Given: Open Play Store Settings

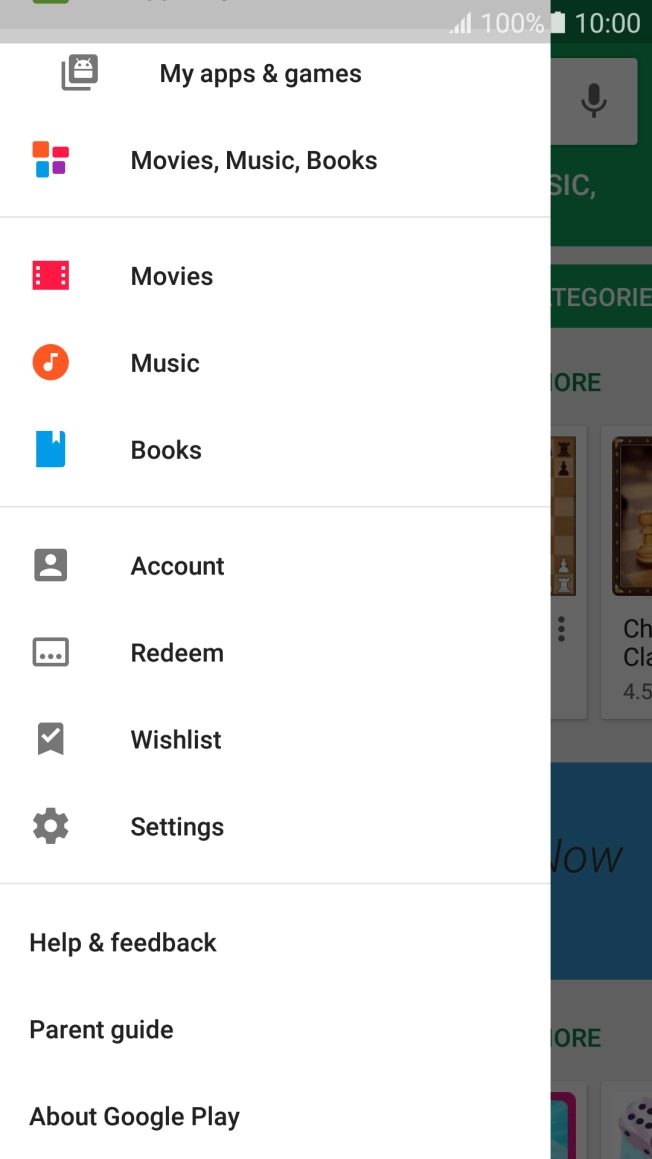Looking at the screenshot, I should 177,828.
